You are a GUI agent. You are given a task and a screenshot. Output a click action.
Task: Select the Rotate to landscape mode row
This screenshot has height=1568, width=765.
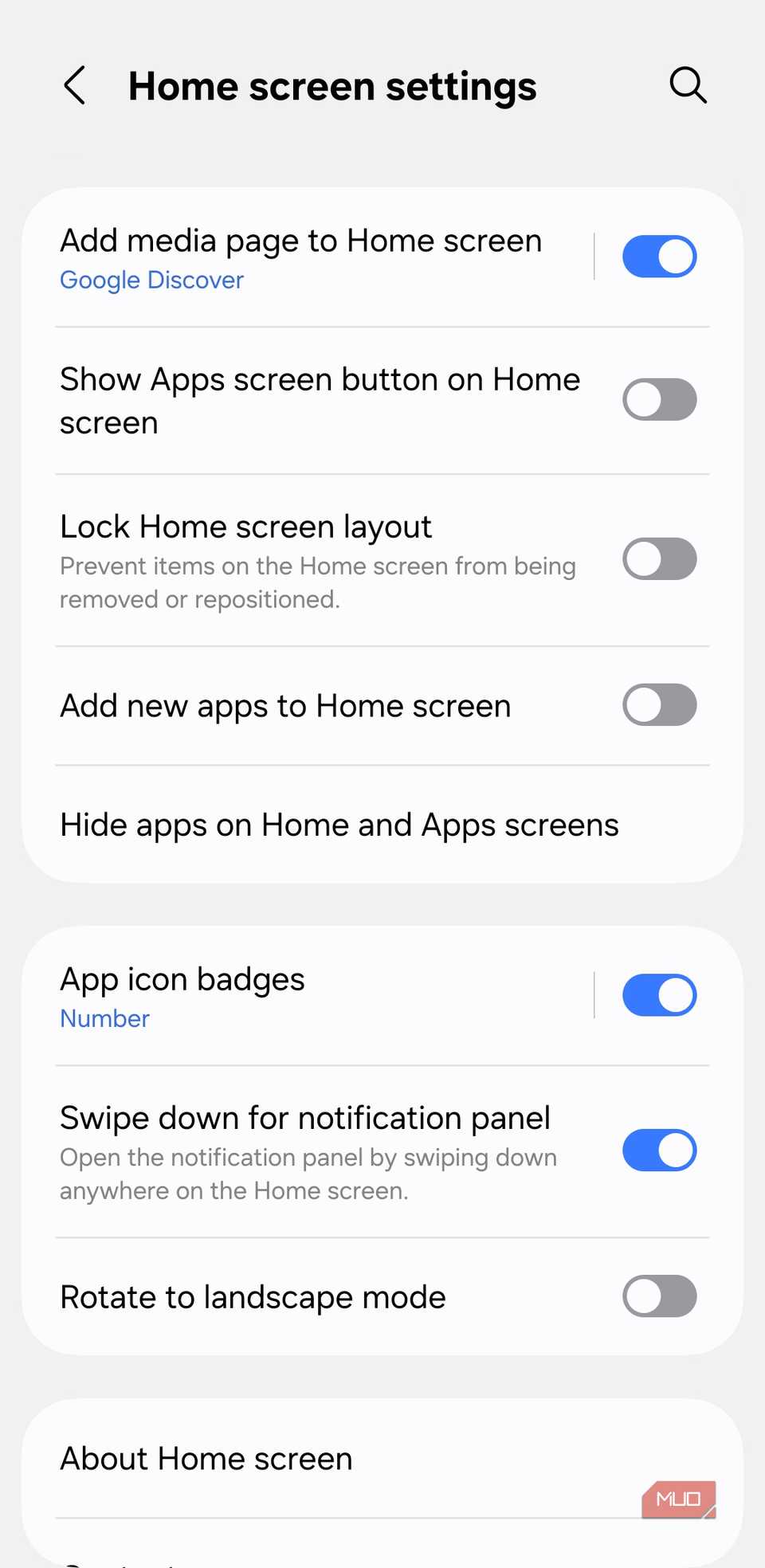253,1296
